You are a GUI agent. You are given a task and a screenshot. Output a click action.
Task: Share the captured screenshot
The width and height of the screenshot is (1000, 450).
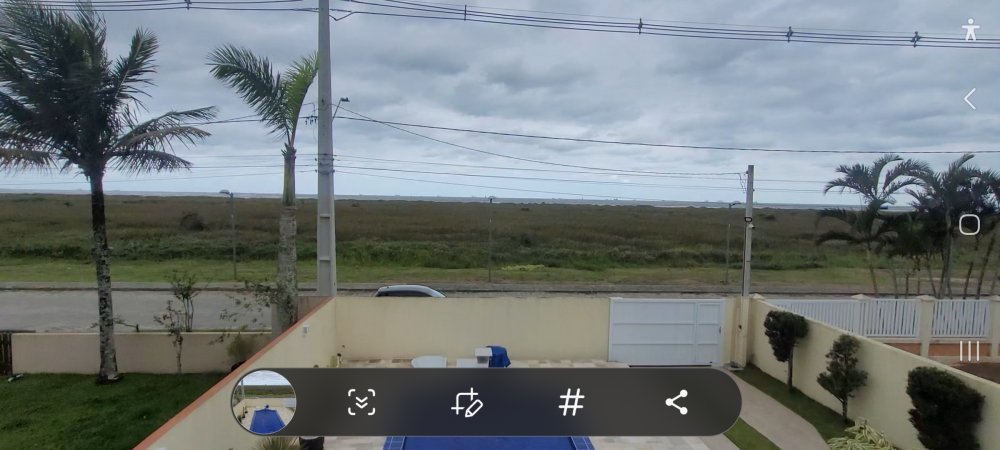tap(677, 402)
